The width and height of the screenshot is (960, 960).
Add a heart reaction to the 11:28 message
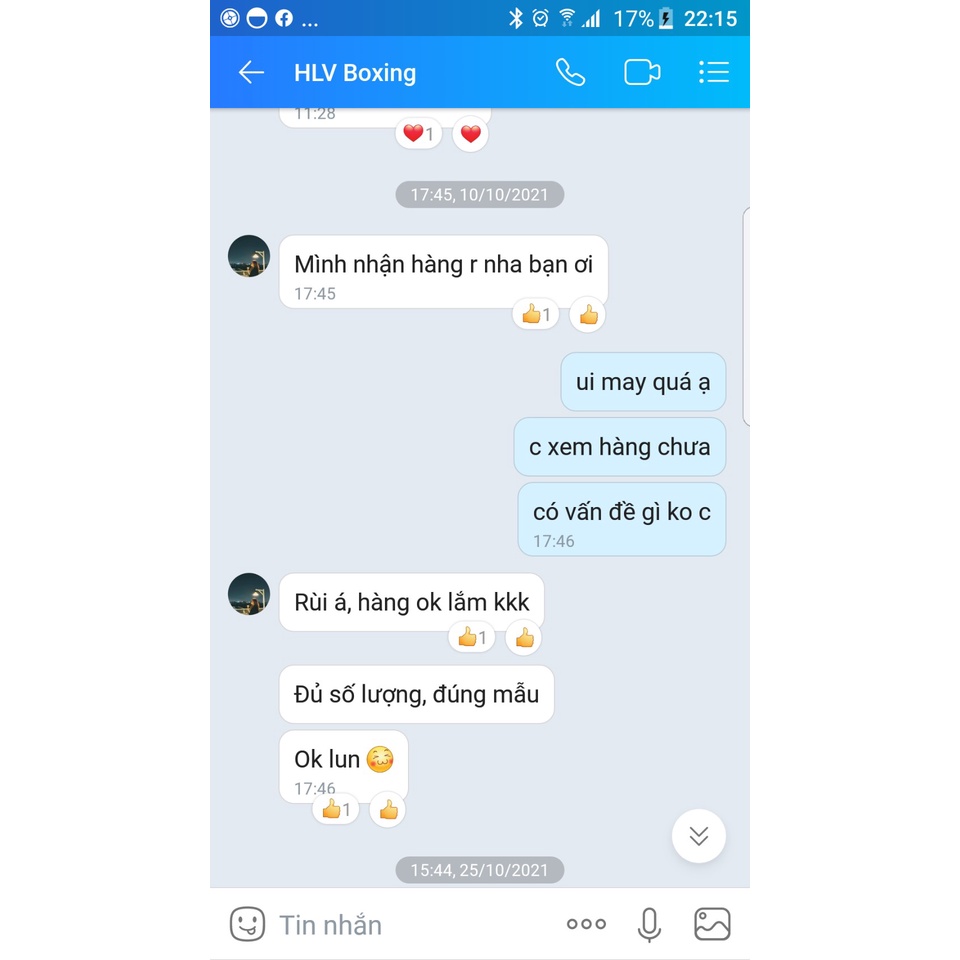point(470,134)
